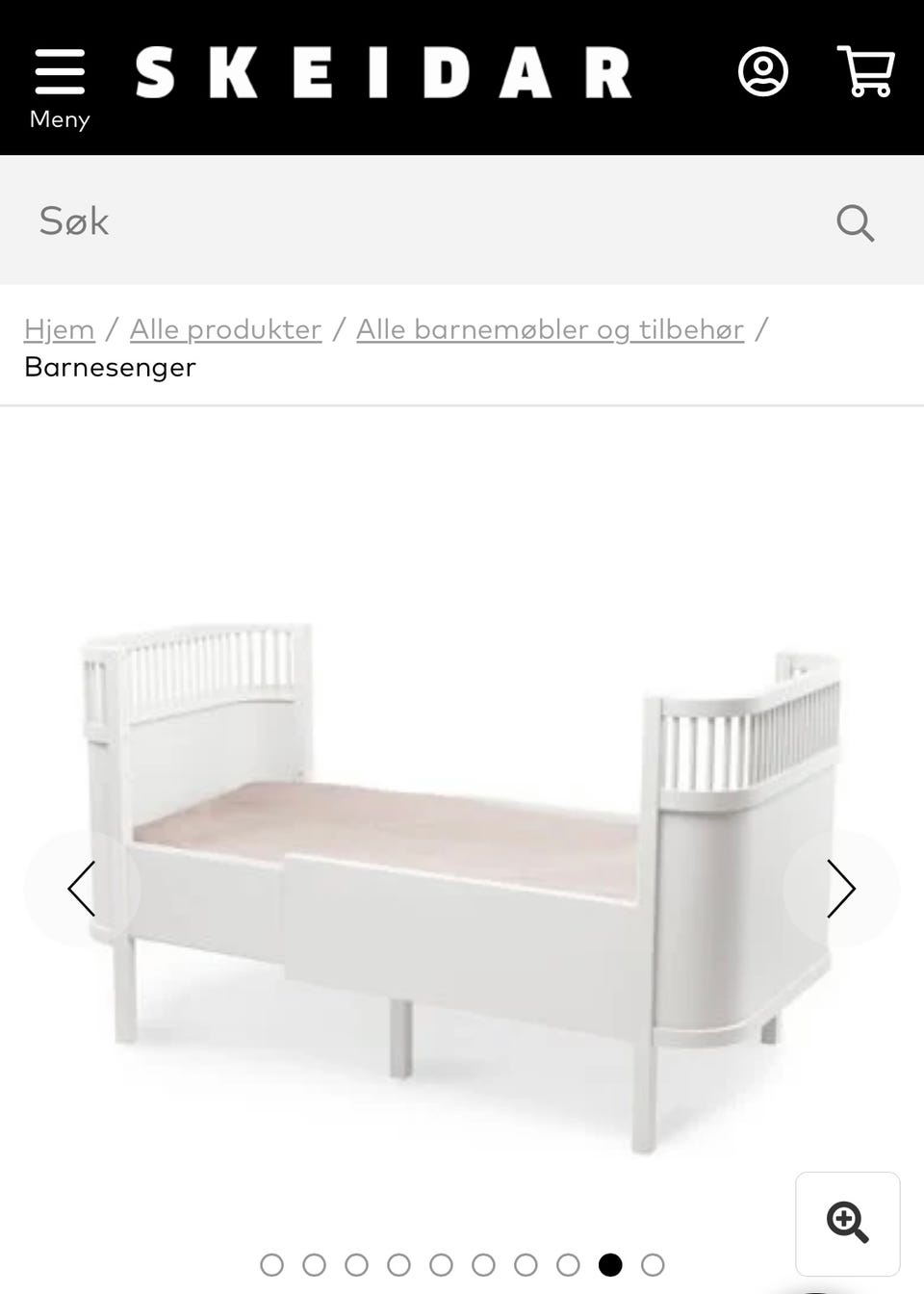Select the fifth carousel position dot
This screenshot has width=924, height=1294.
pyautogui.click(x=441, y=1264)
